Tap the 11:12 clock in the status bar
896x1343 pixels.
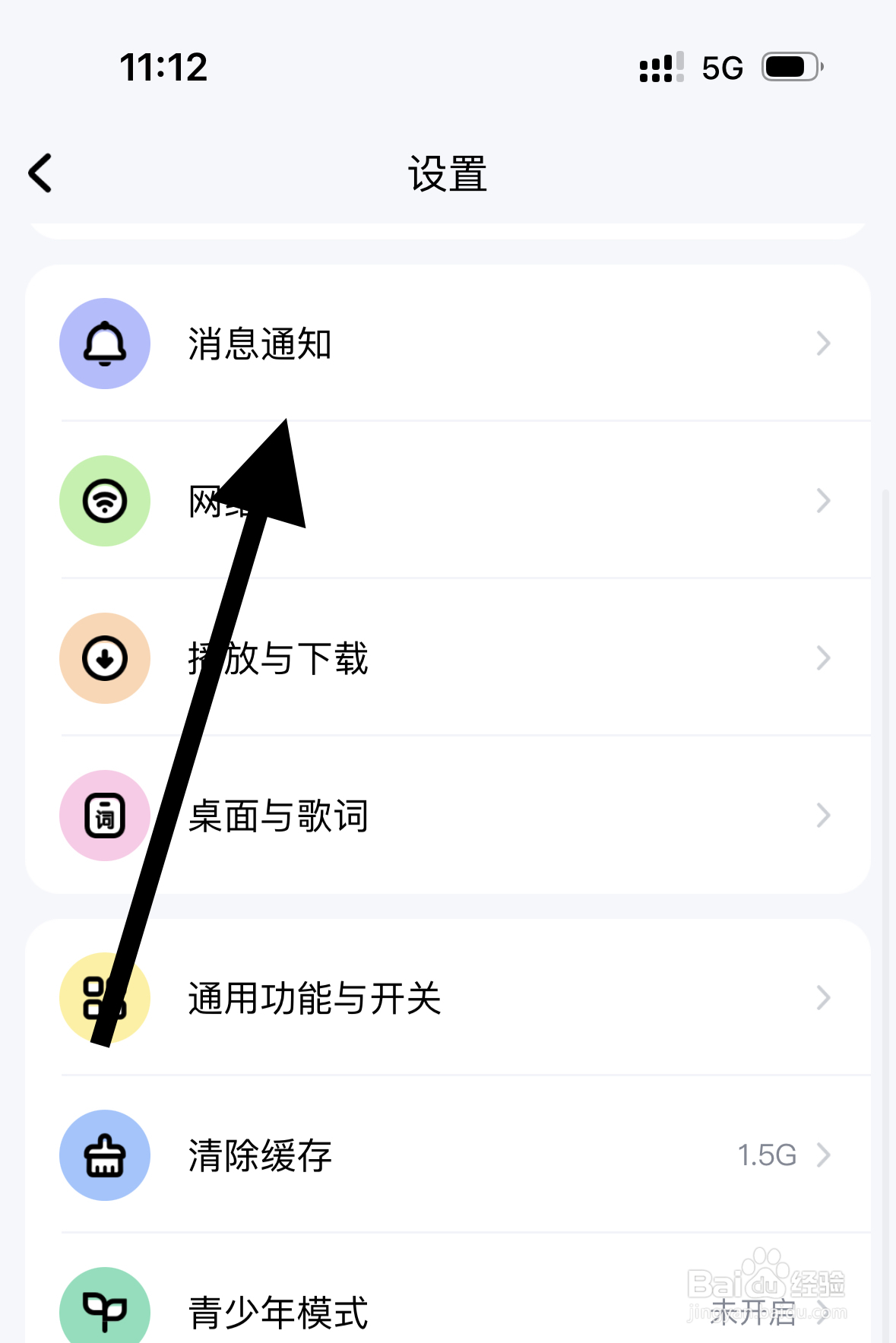163,67
